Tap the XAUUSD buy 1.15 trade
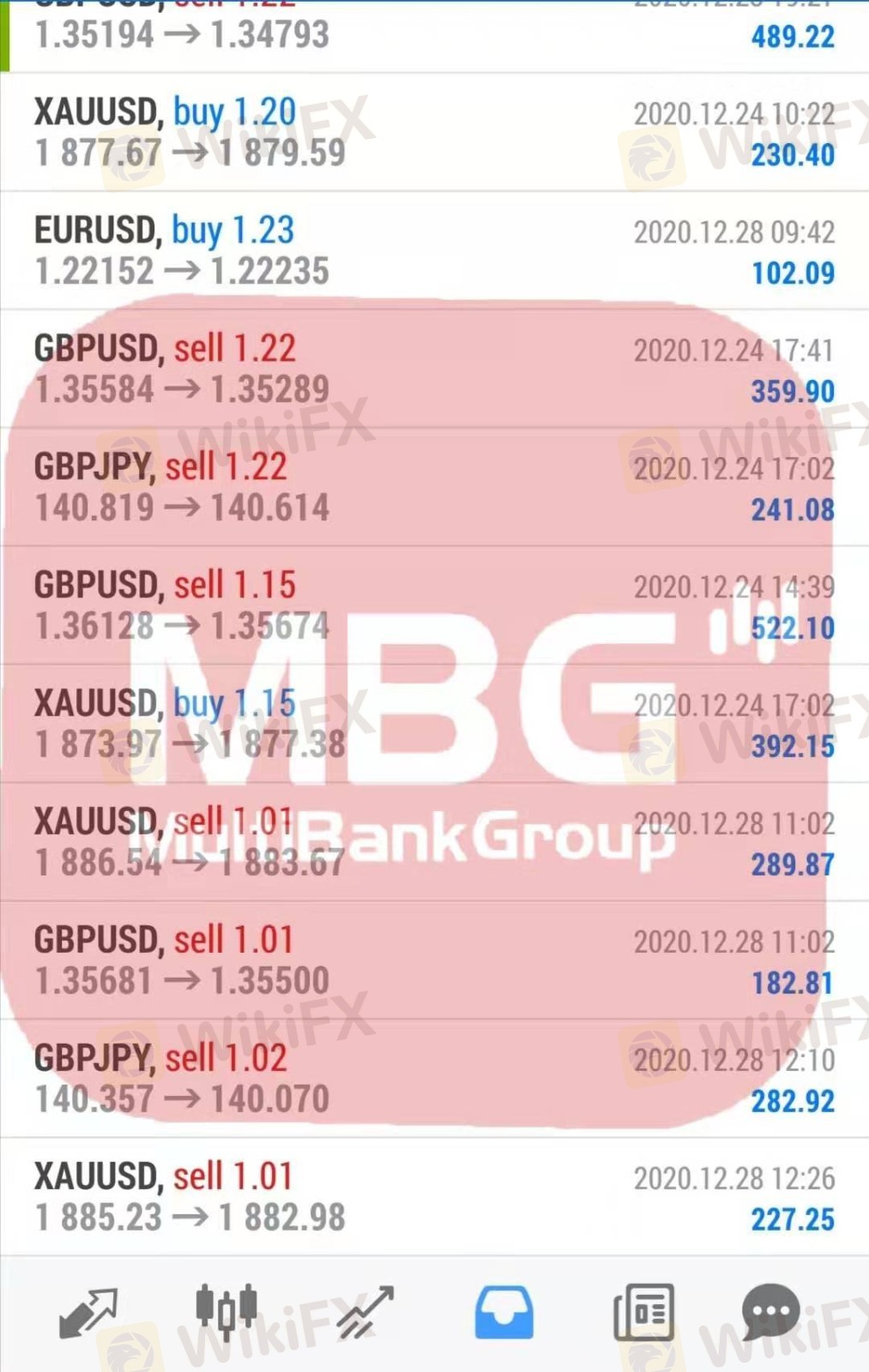This screenshot has height=1372, width=869. (434, 725)
